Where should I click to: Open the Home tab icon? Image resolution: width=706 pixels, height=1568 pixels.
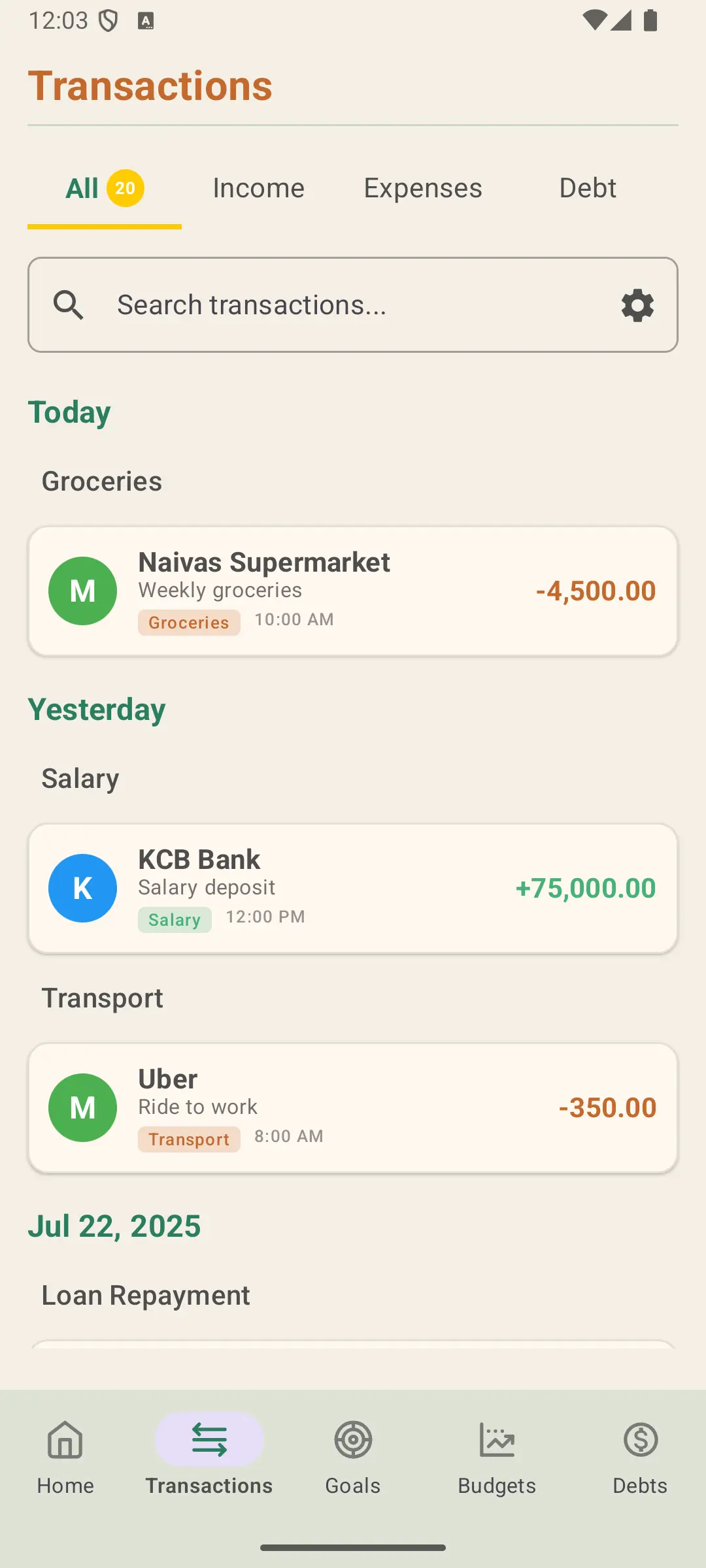click(x=65, y=1439)
